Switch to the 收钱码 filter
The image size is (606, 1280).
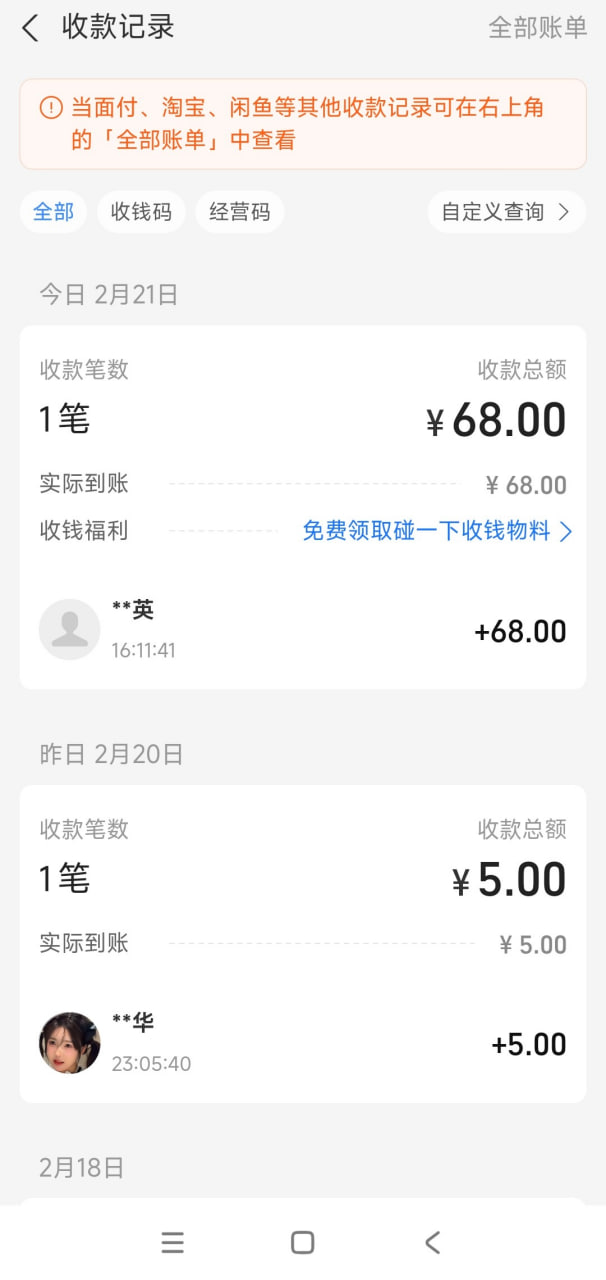point(141,212)
